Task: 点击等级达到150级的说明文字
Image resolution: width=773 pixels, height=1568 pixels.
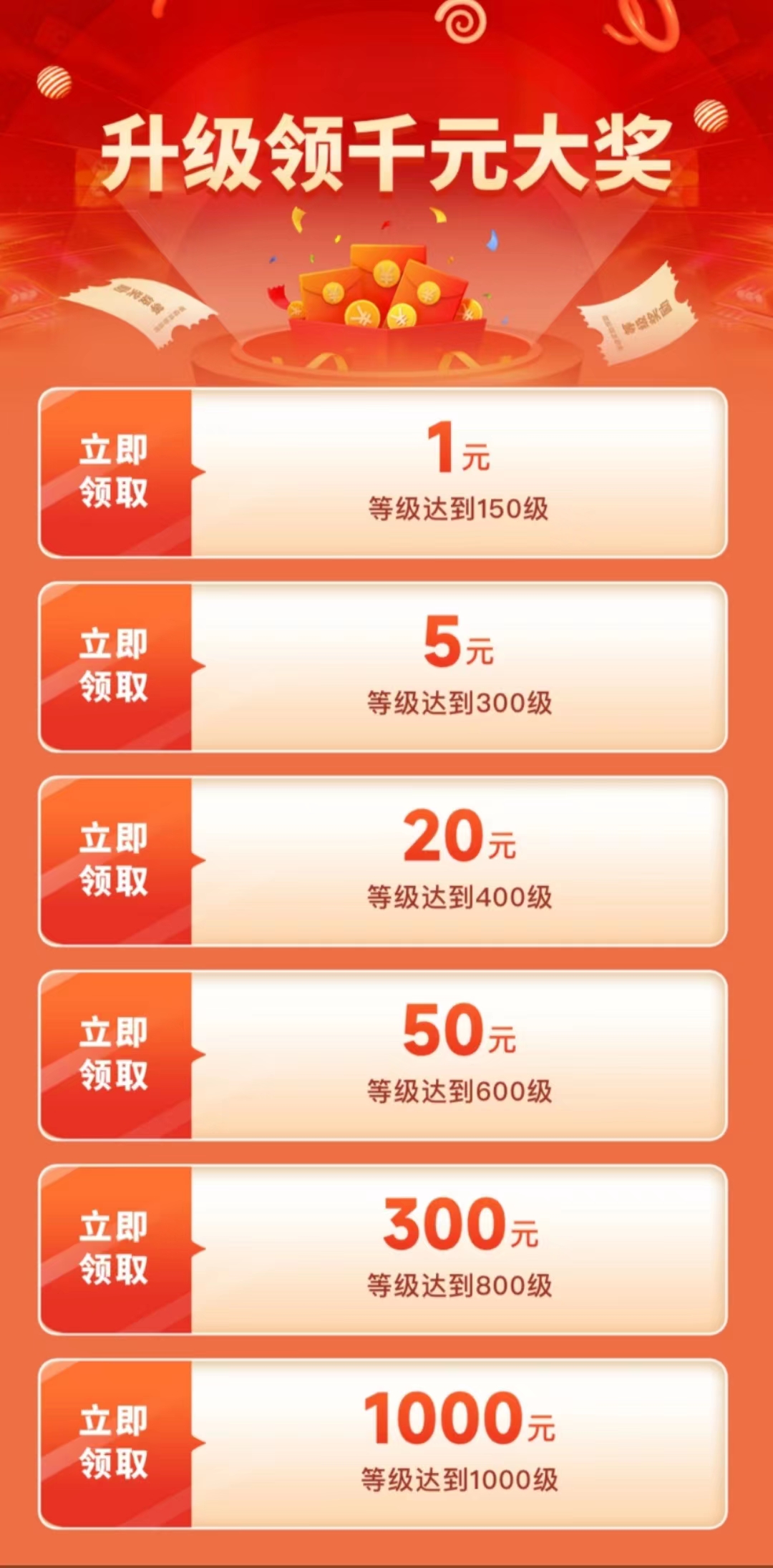Action: coord(458,506)
